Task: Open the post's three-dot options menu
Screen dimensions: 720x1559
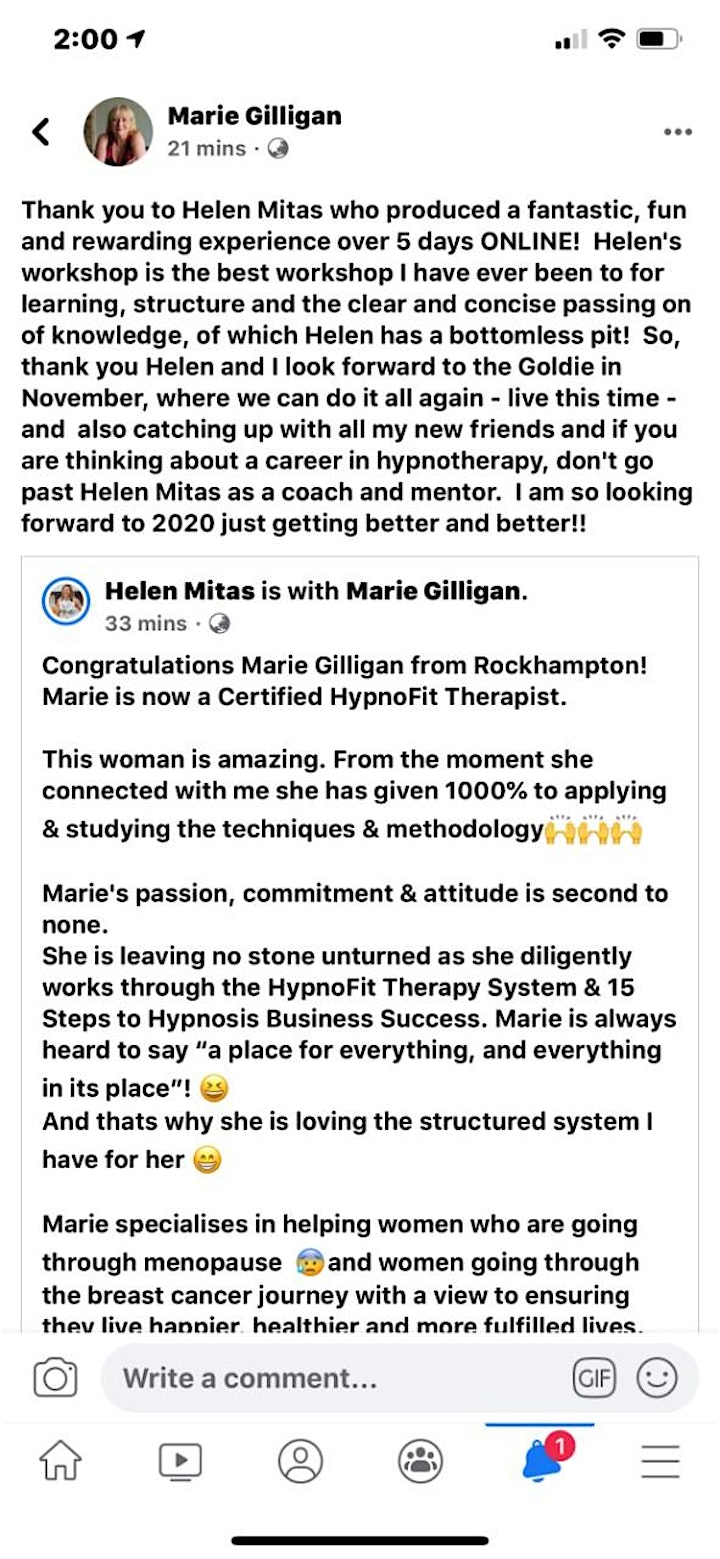Action: coord(678,132)
